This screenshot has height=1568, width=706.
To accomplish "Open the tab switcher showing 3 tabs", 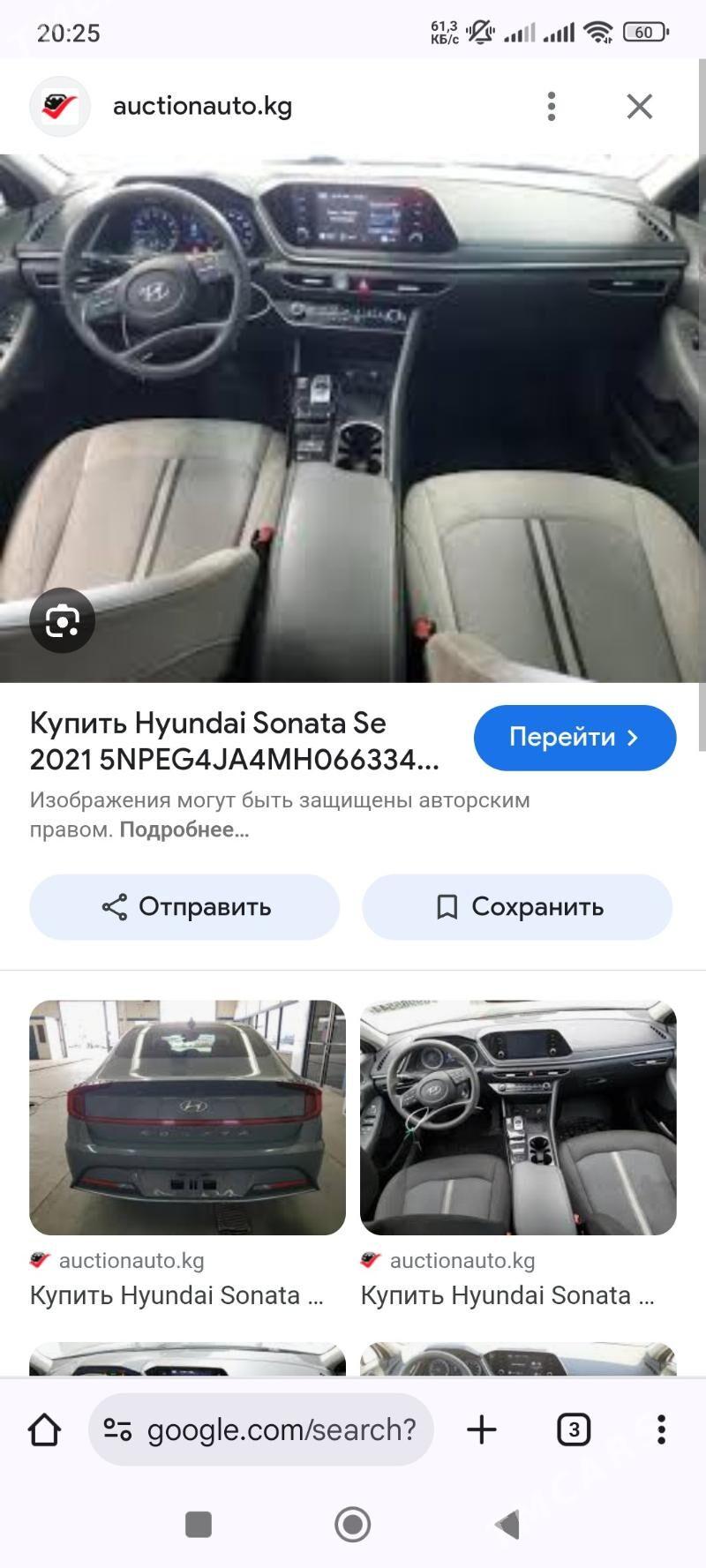I will (x=574, y=1429).
